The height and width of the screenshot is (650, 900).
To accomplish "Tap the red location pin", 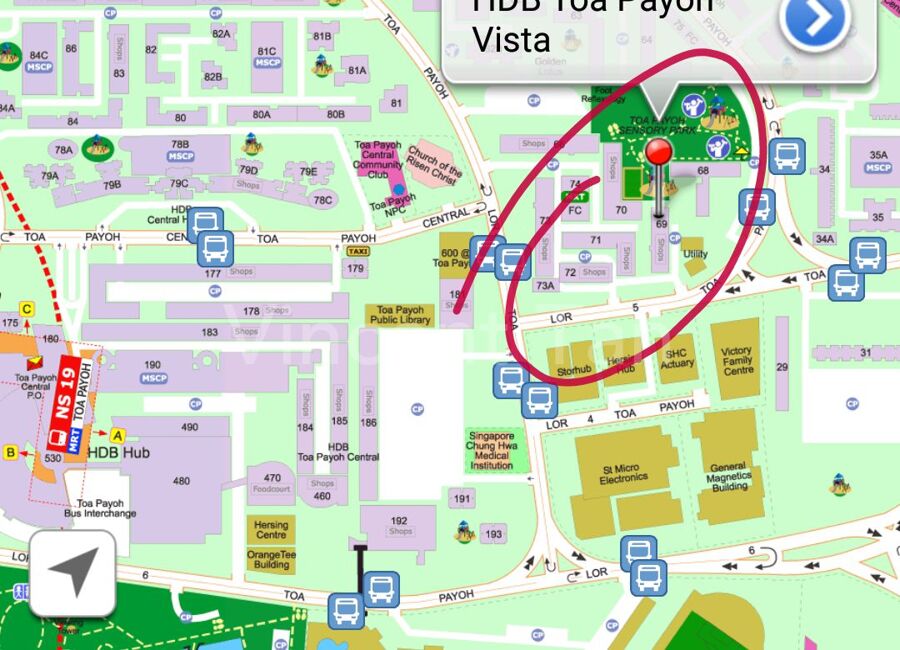I will pos(658,155).
